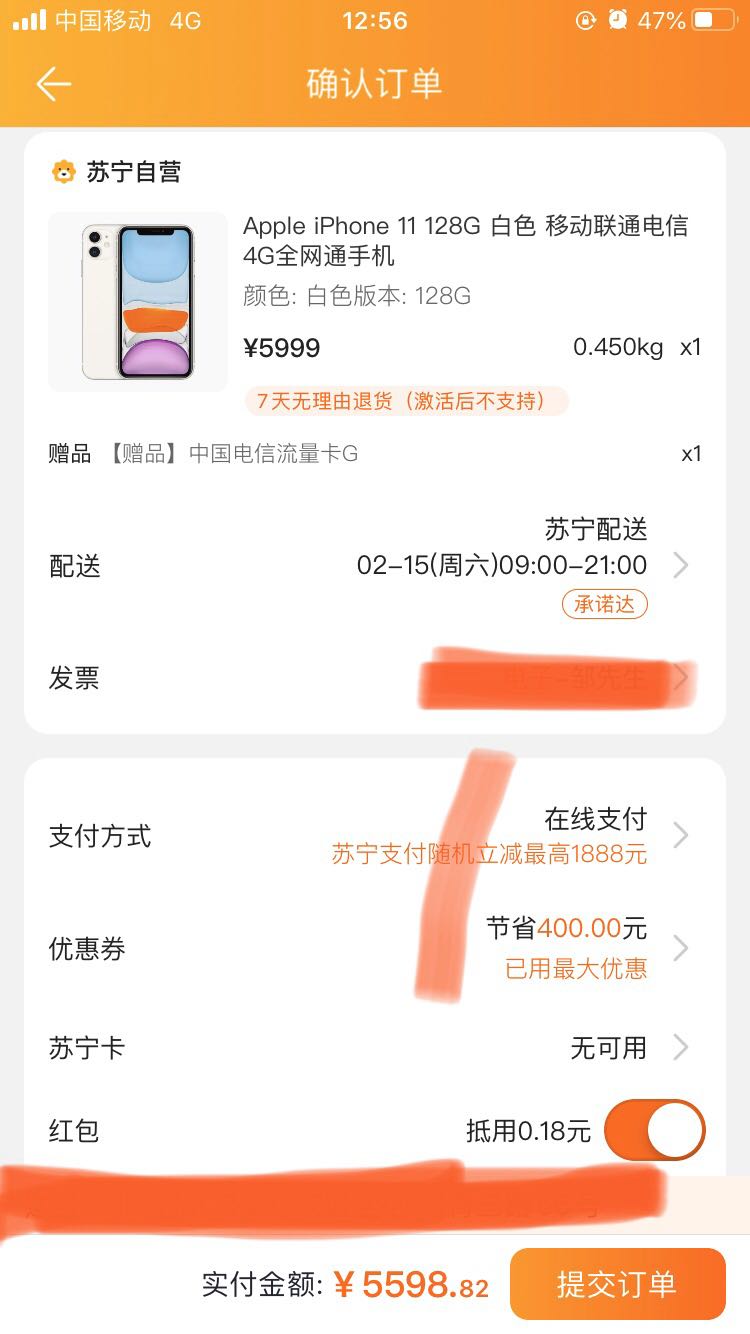Open the 支付方式 payment method row
The height and width of the screenshot is (1334, 750).
(x=374, y=835)
